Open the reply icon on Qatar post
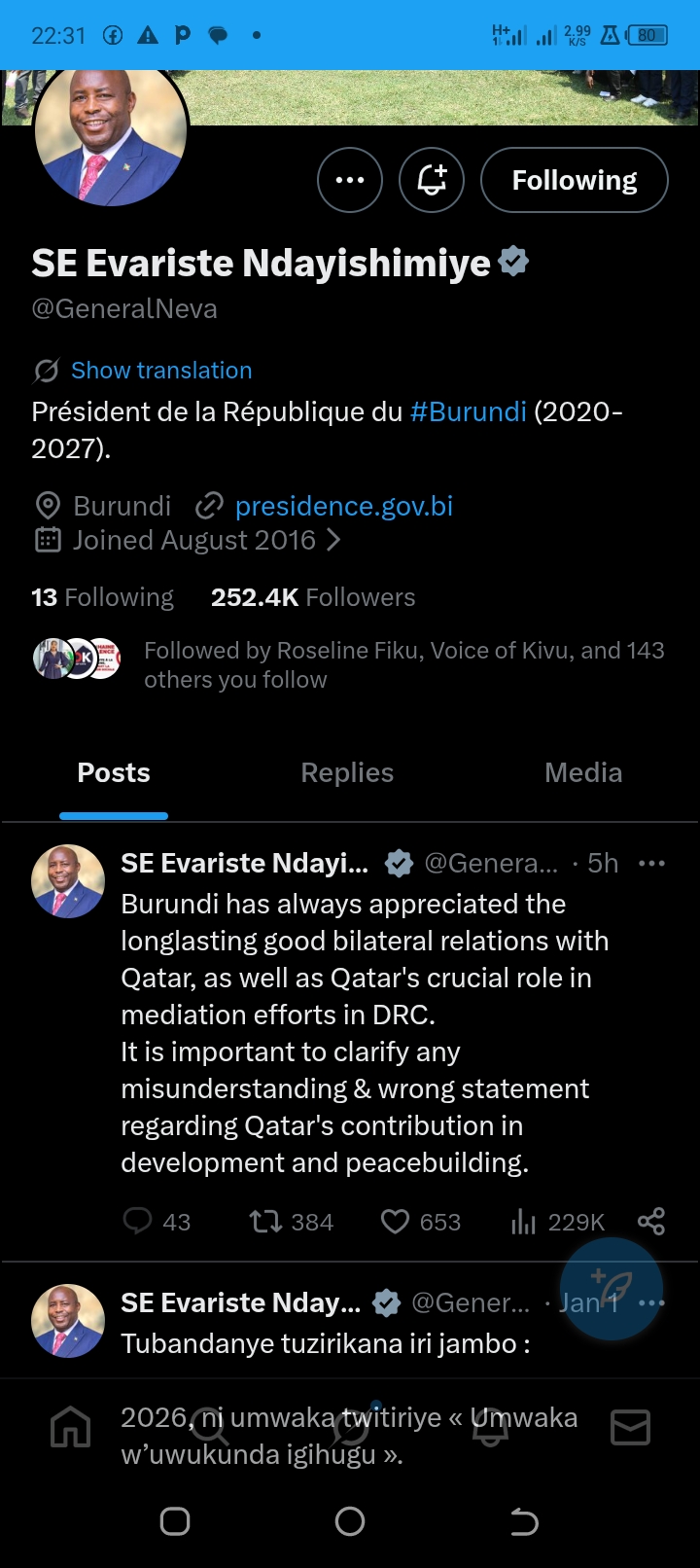 [x=137, y=1222]
